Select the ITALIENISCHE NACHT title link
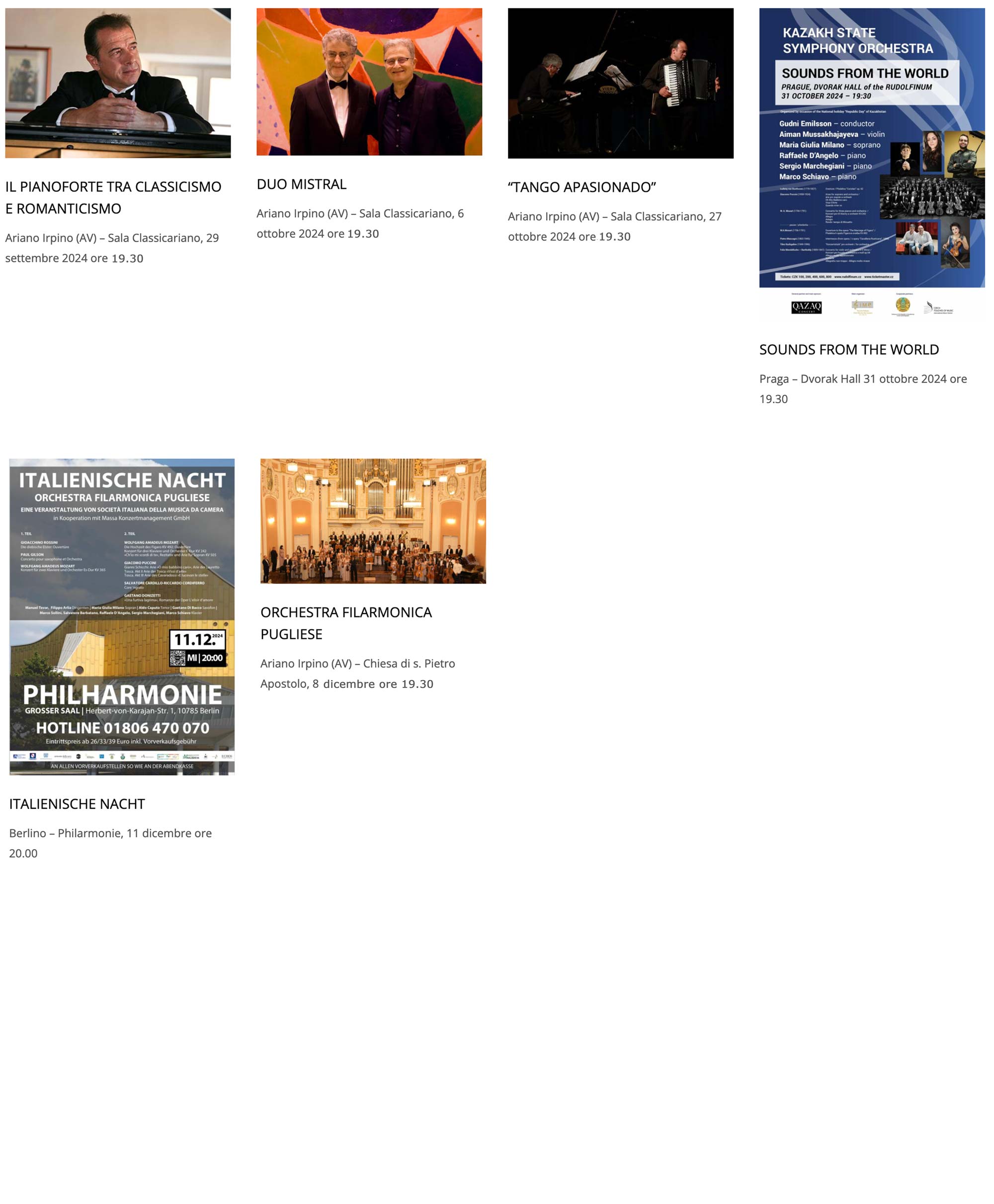The width and height of the screenshot is (994, 1204). click(77, 804)
